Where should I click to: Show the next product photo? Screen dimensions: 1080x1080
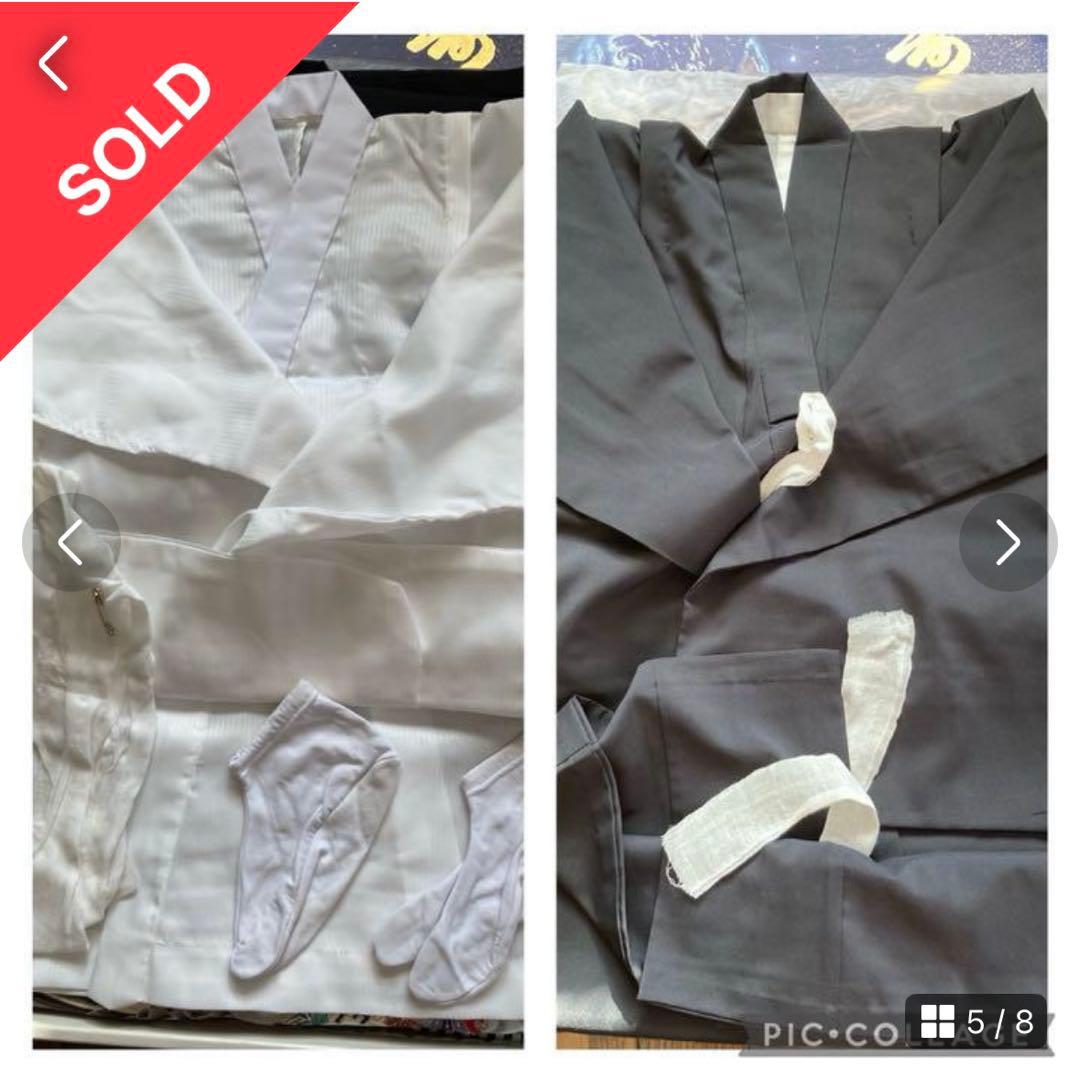[1007, 542]
